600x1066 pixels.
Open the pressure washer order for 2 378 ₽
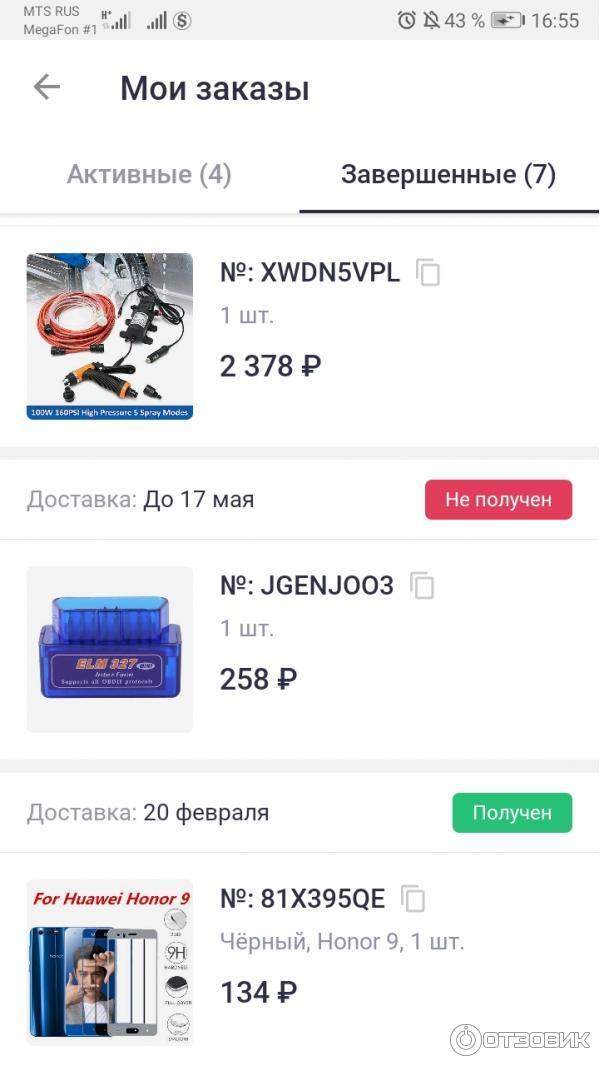[110, 336]
